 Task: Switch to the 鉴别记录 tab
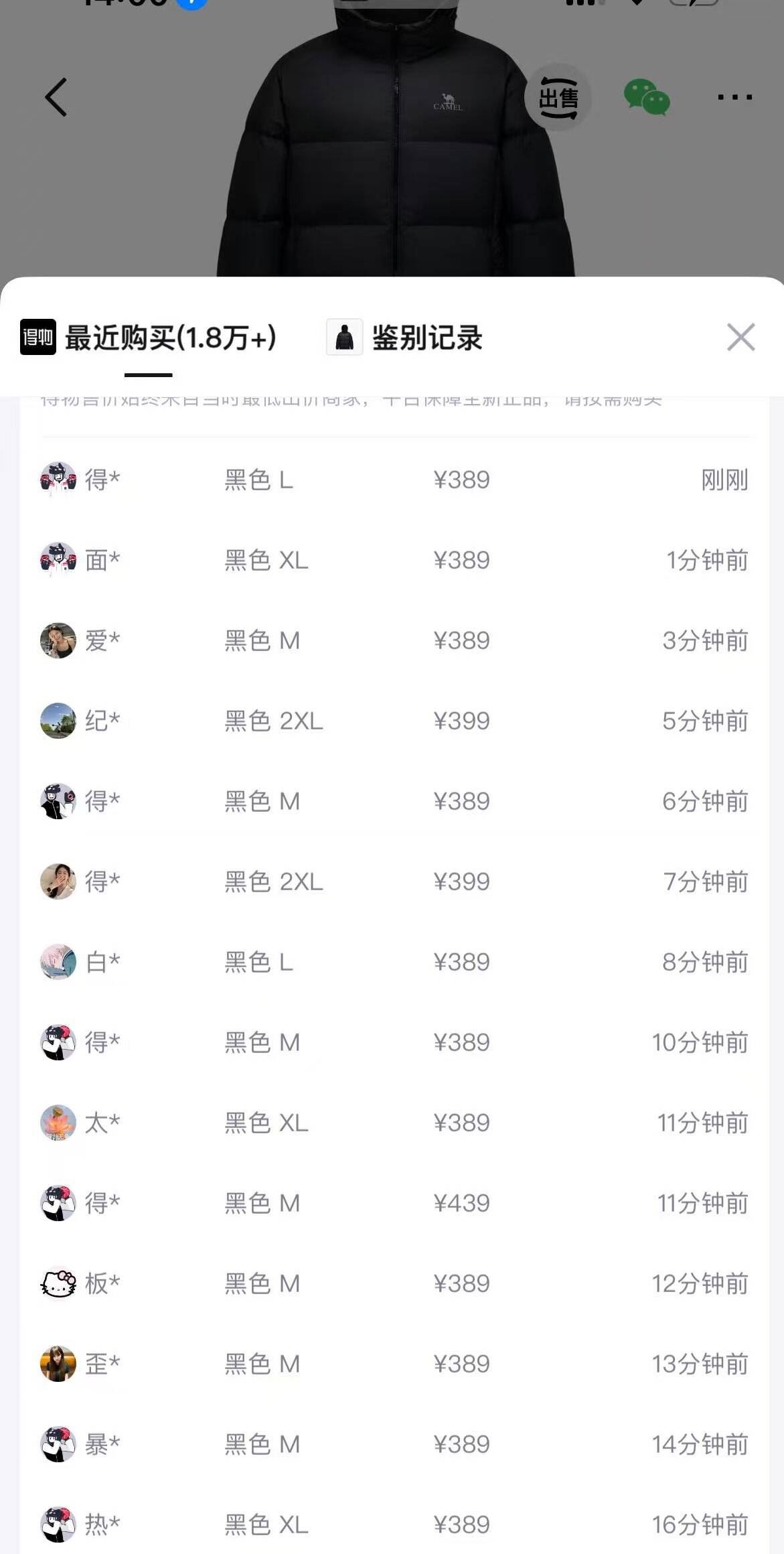[x=405, y=338]
